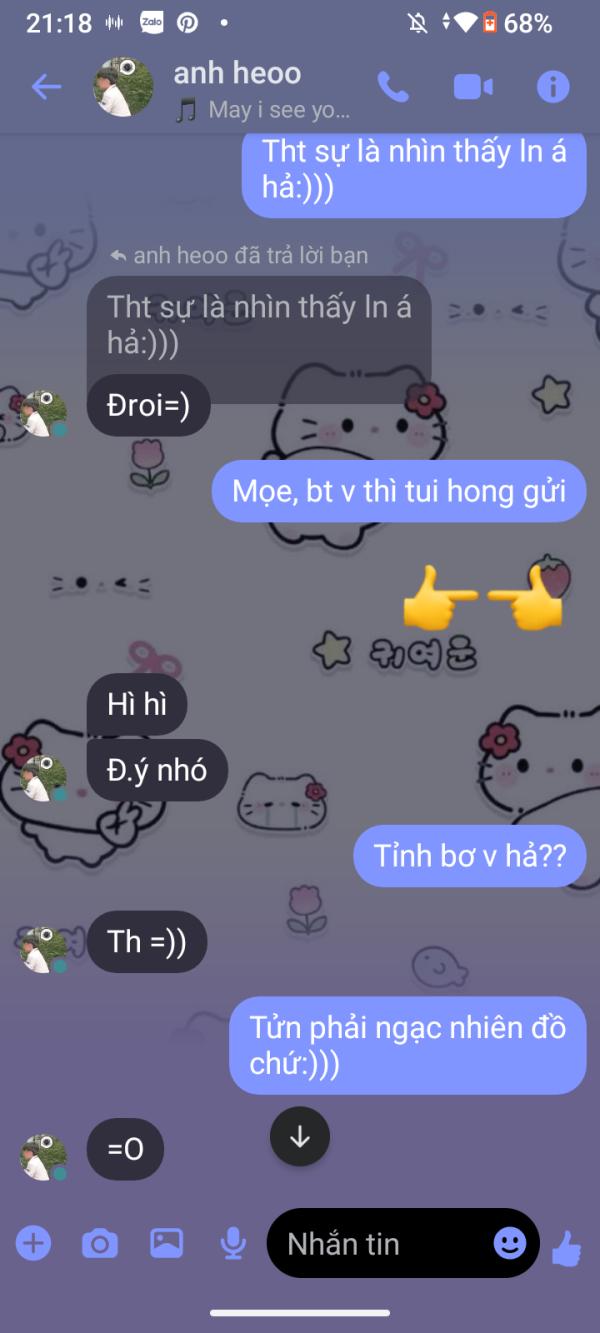
Task: Record a voice message with the microphone
Action: click(x=233, y=1244)
